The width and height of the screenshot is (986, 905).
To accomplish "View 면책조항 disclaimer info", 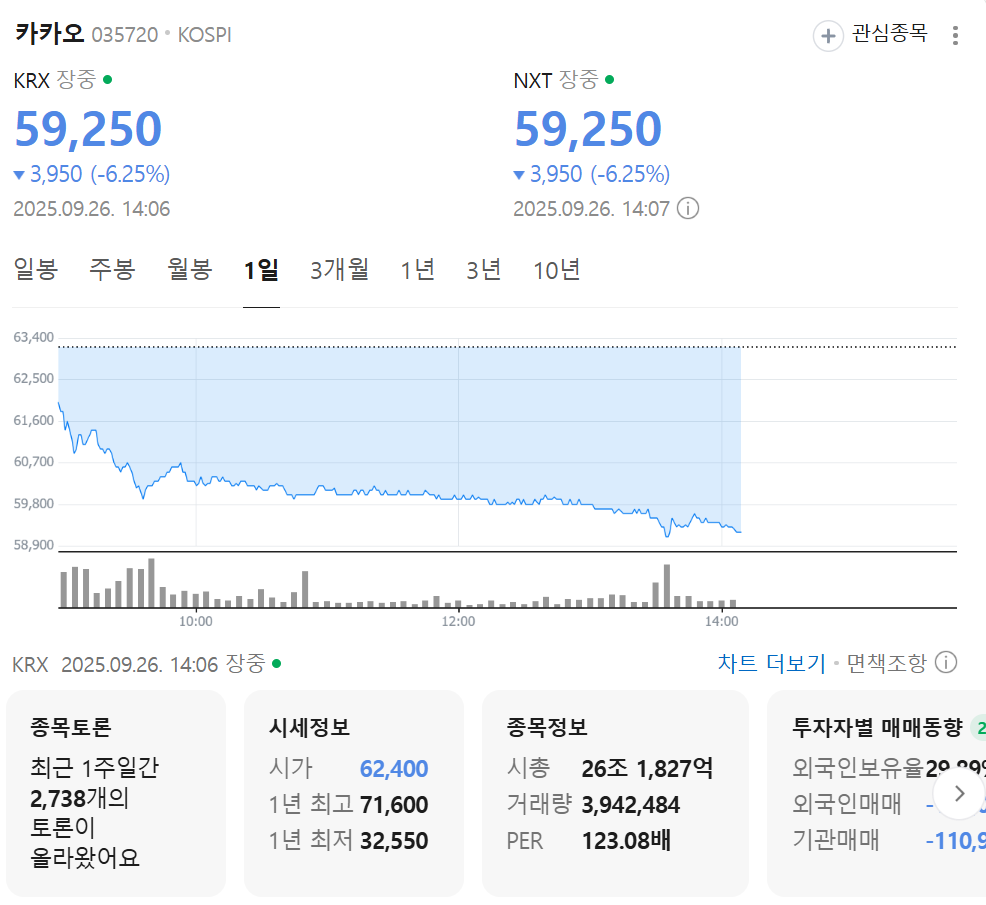I will click(x=901, y=662).
